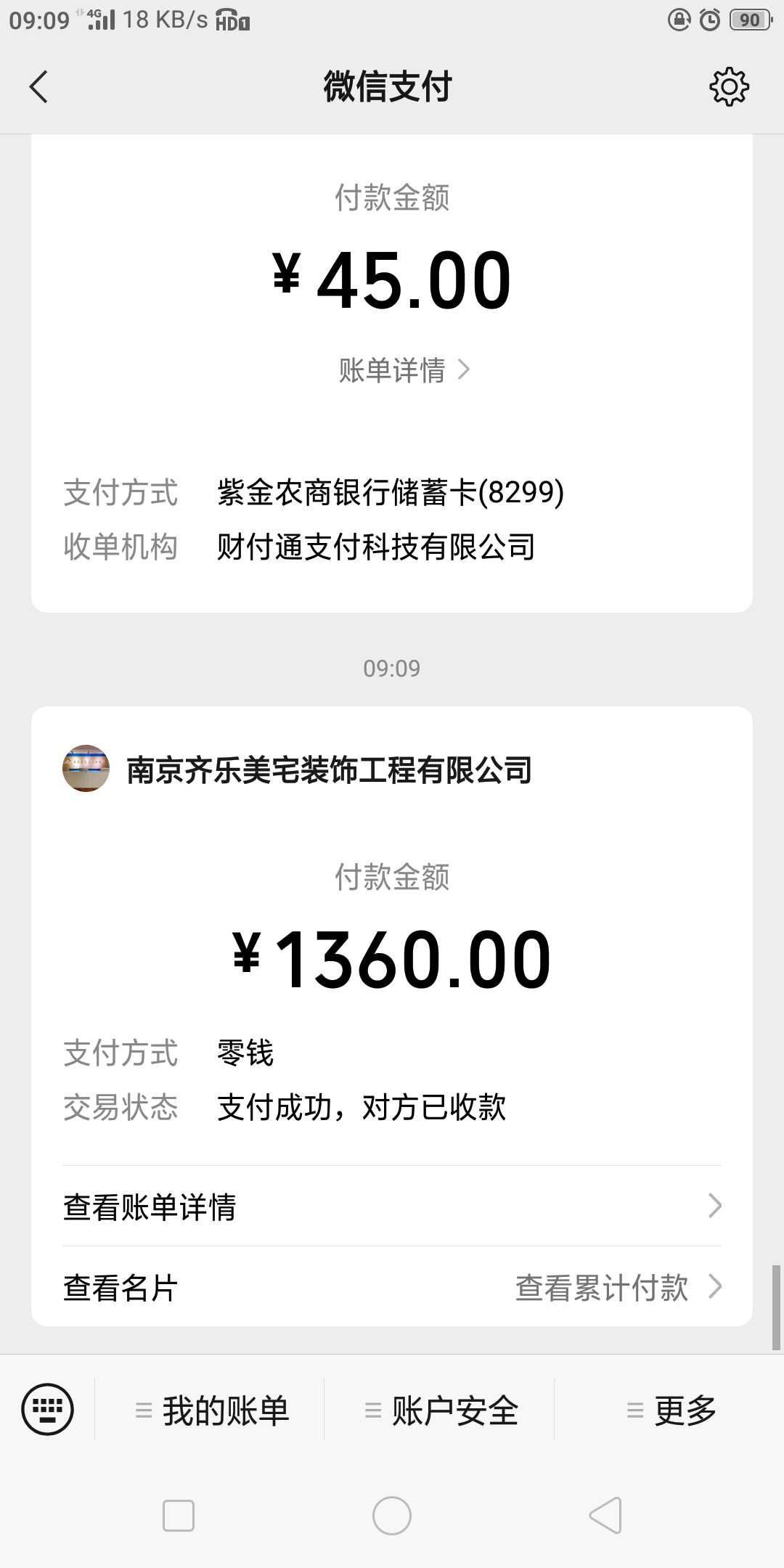Open 查看账单详情 for the ¥1360.00 payment
Viewport: 784px width, 1568px height.
pyautogui.click(x=392, y=1206)
